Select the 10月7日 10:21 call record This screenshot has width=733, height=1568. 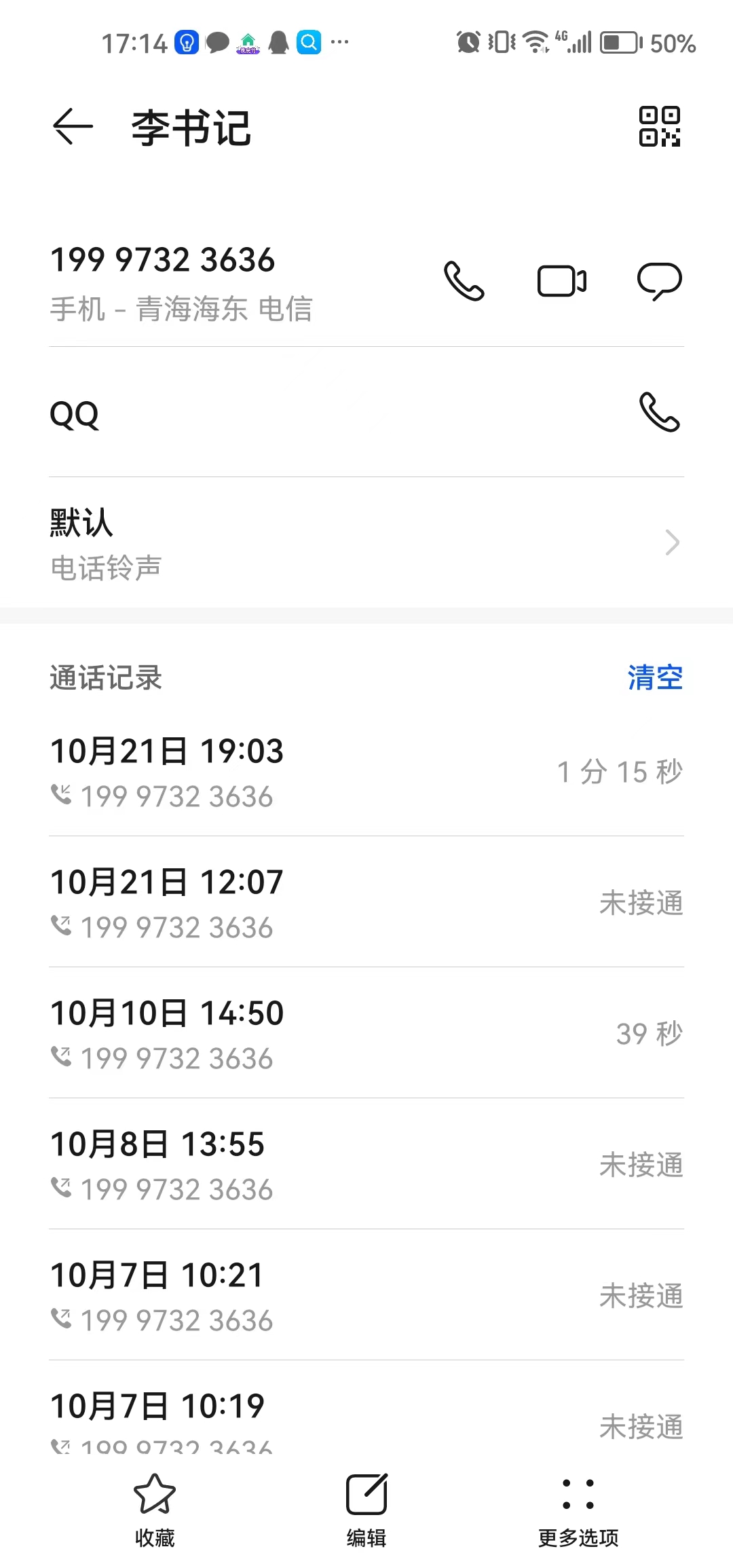(x=366, y=1296)
